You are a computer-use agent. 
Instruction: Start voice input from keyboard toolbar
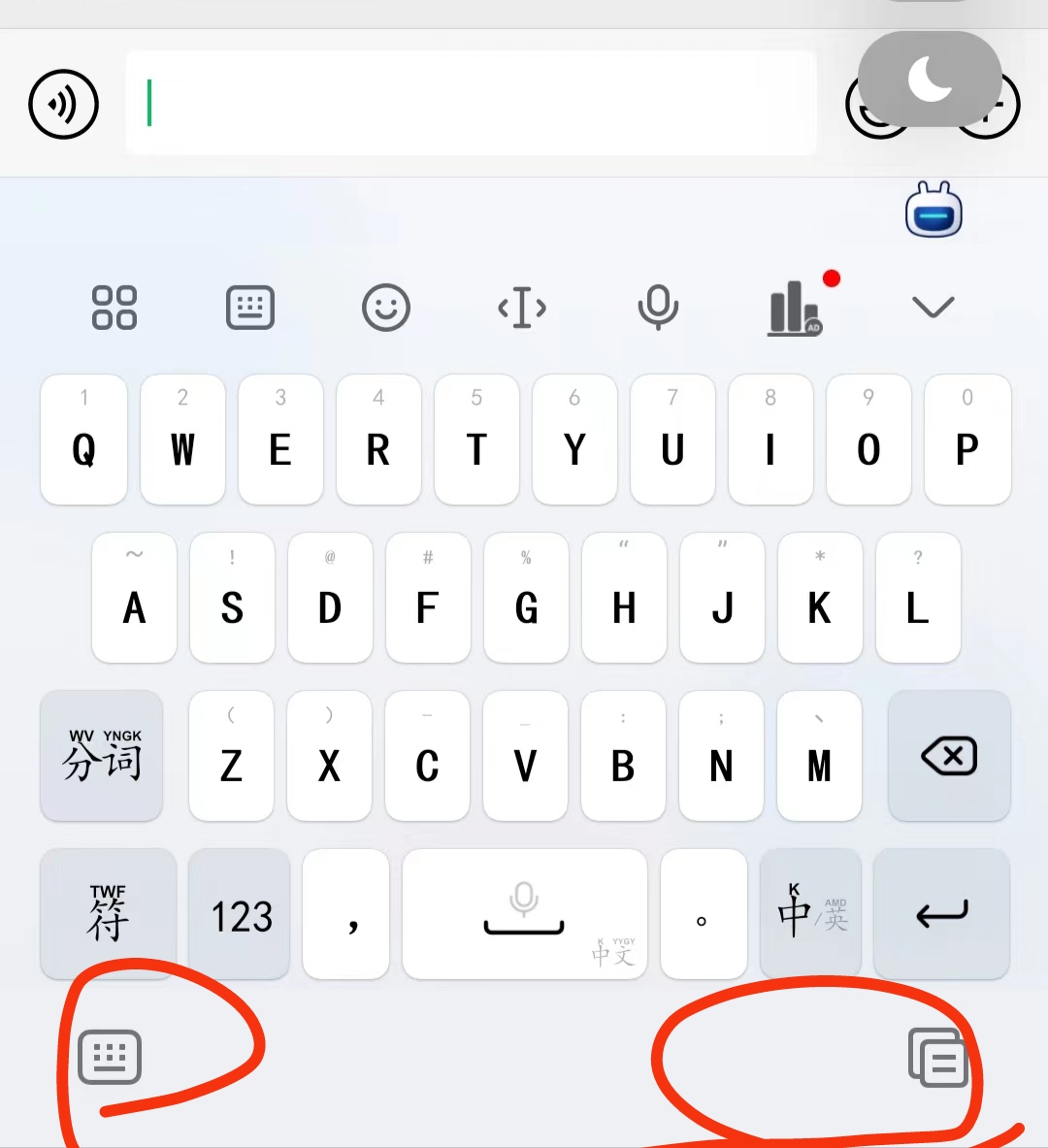click(x=657, y=308)
